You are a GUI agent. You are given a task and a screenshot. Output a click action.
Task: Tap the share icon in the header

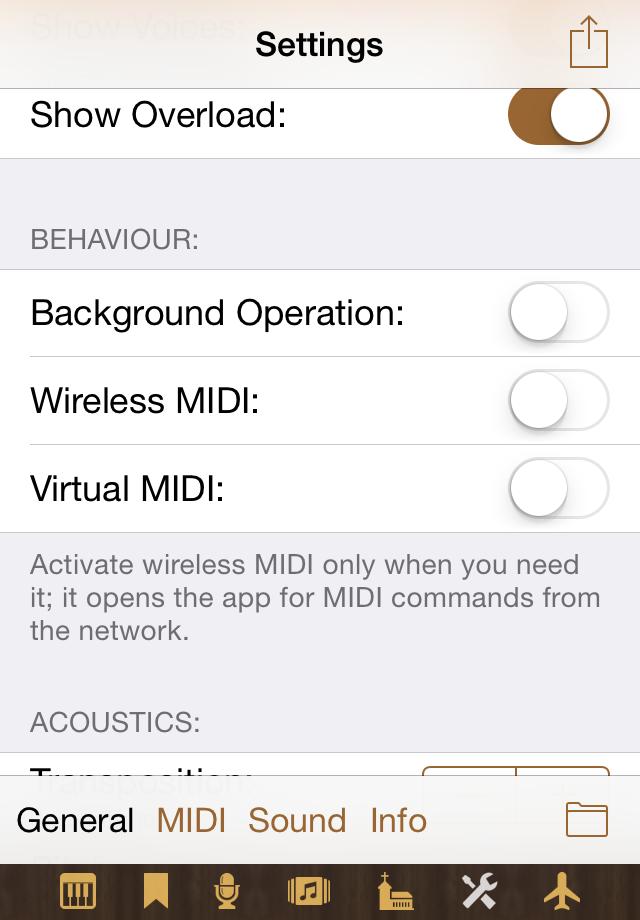point(588,43)
